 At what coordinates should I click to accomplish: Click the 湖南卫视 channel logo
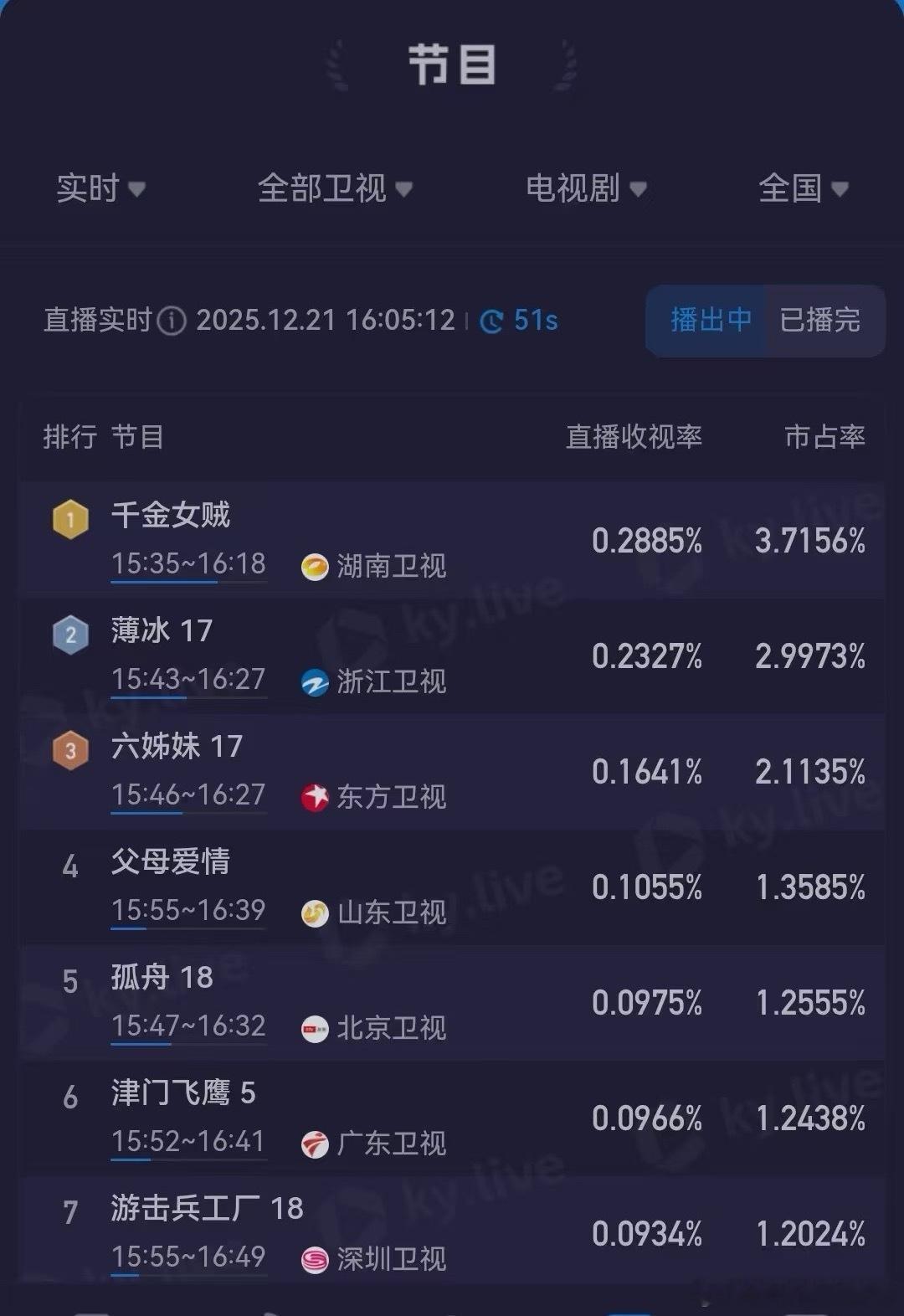pyautogui.click(x=314, y=567)
